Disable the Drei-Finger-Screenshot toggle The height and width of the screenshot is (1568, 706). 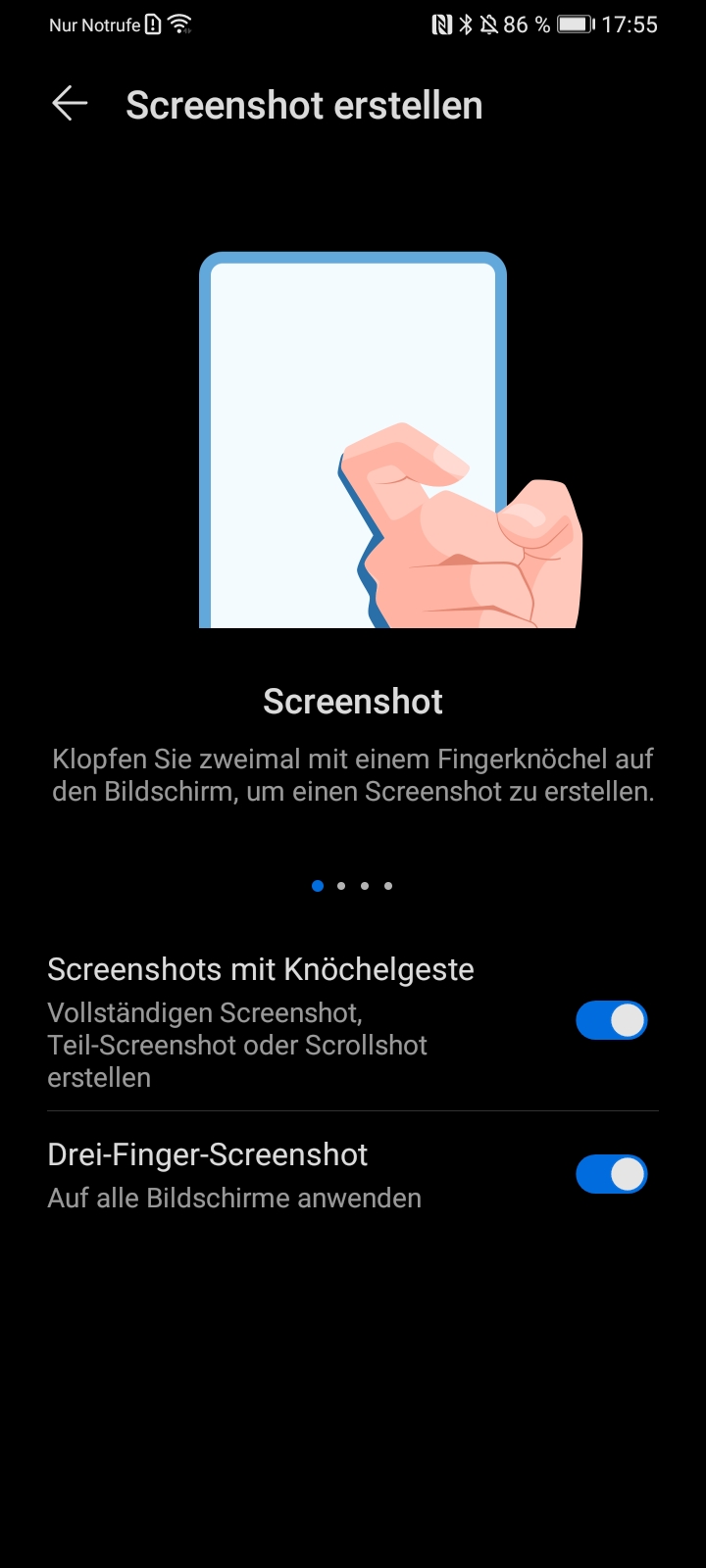pyautogui.click(x=611, y=1173)
